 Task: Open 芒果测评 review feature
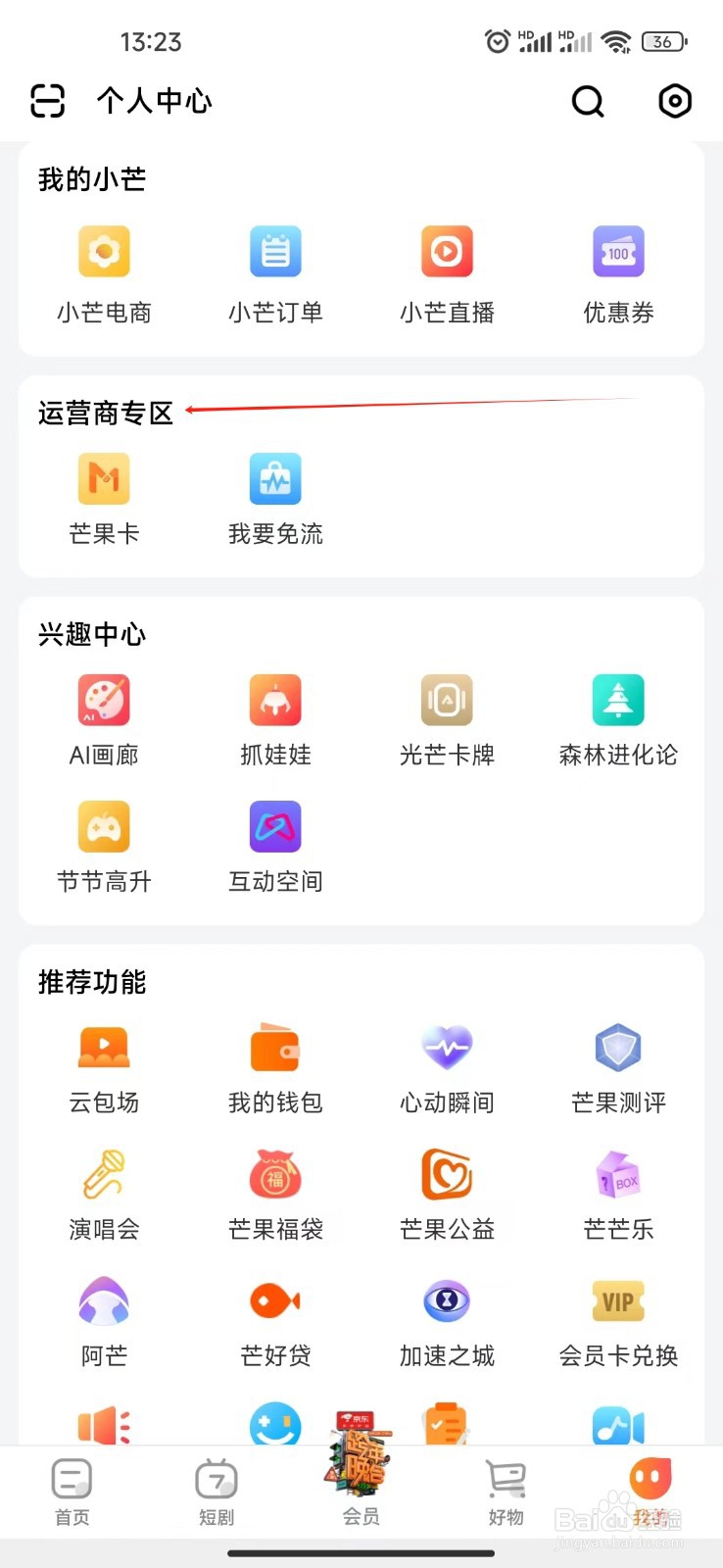pos(617,1066)
